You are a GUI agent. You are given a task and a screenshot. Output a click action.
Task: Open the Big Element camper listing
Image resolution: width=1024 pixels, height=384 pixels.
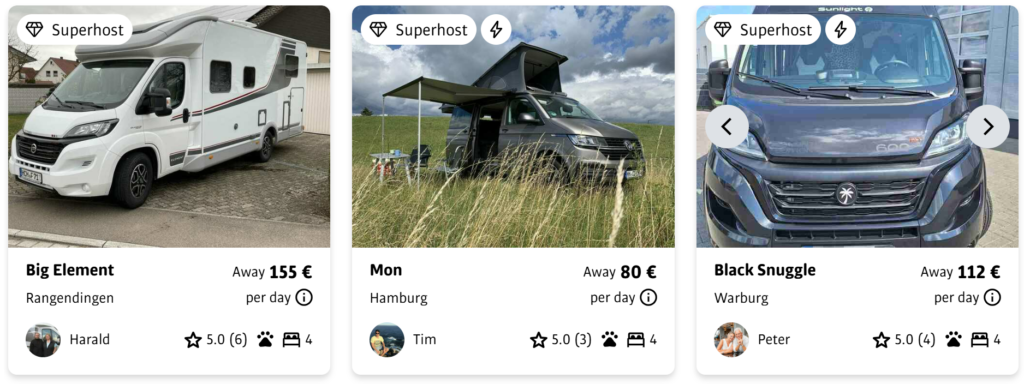70,270
